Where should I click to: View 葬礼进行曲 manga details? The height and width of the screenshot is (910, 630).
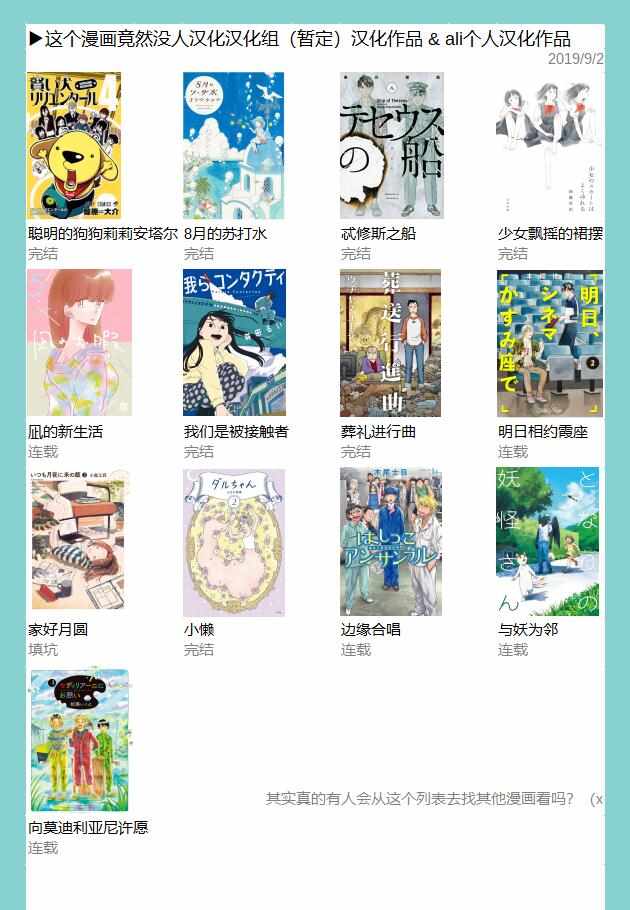pos(390,343)
